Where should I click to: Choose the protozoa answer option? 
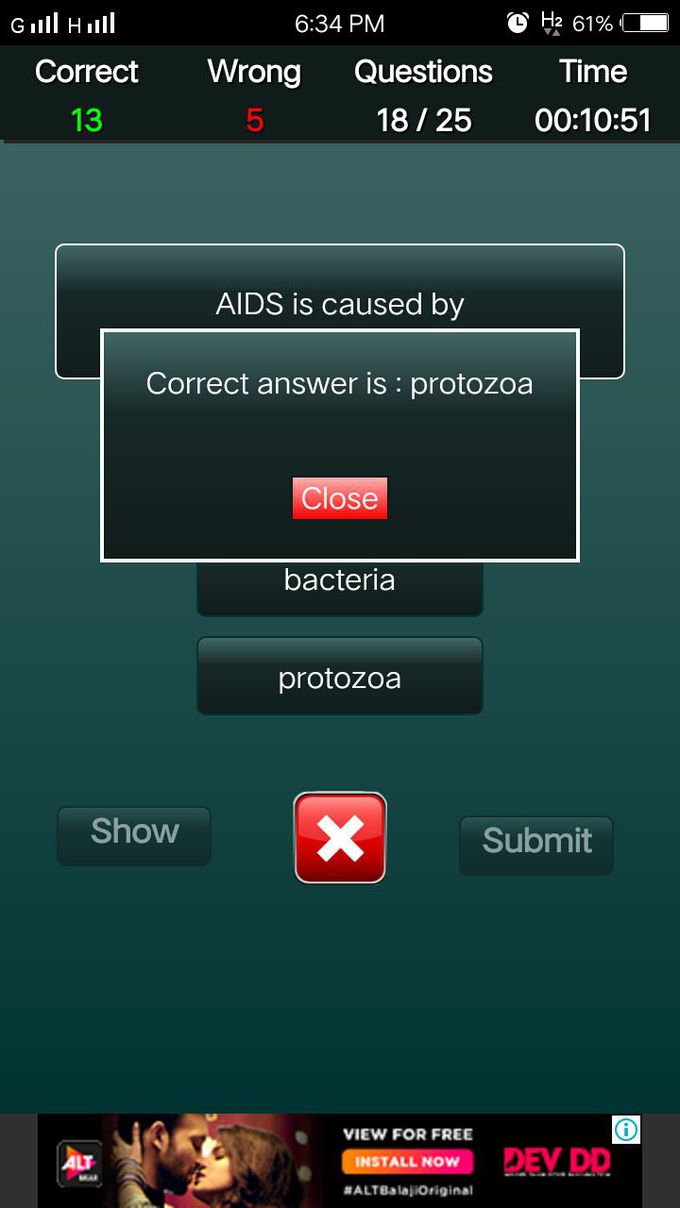click(339, 676)
